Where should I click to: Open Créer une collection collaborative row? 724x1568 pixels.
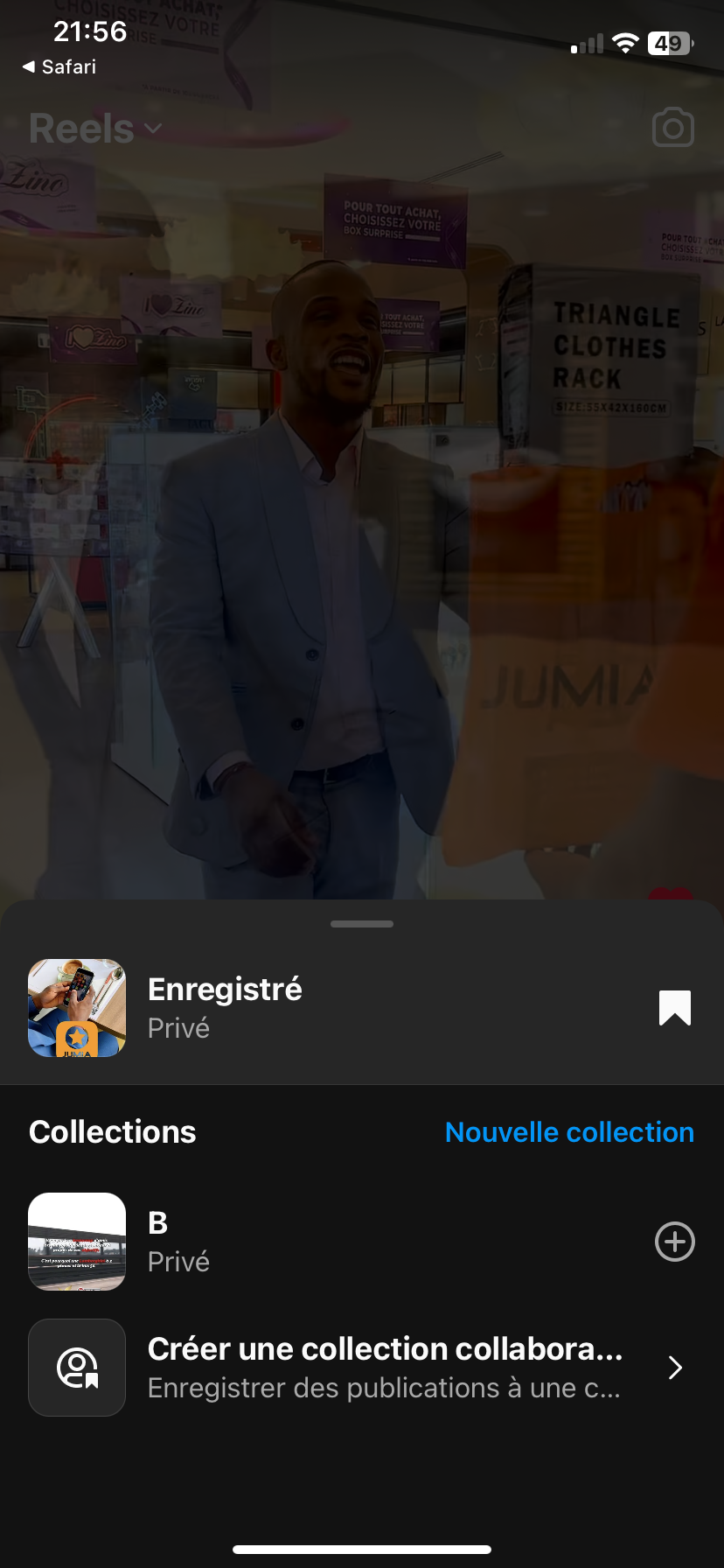click(385, 1368)
